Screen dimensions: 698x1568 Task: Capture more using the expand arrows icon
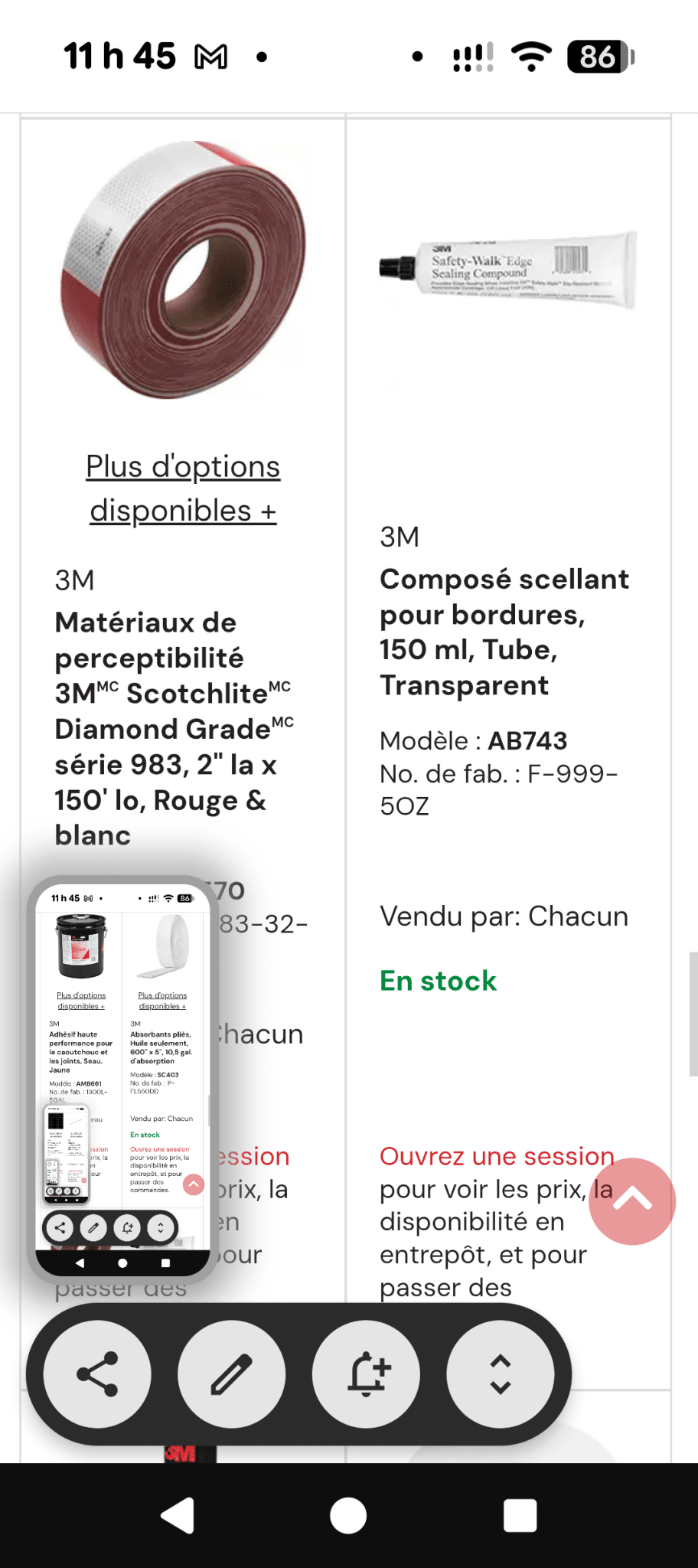click(502, 1373)
